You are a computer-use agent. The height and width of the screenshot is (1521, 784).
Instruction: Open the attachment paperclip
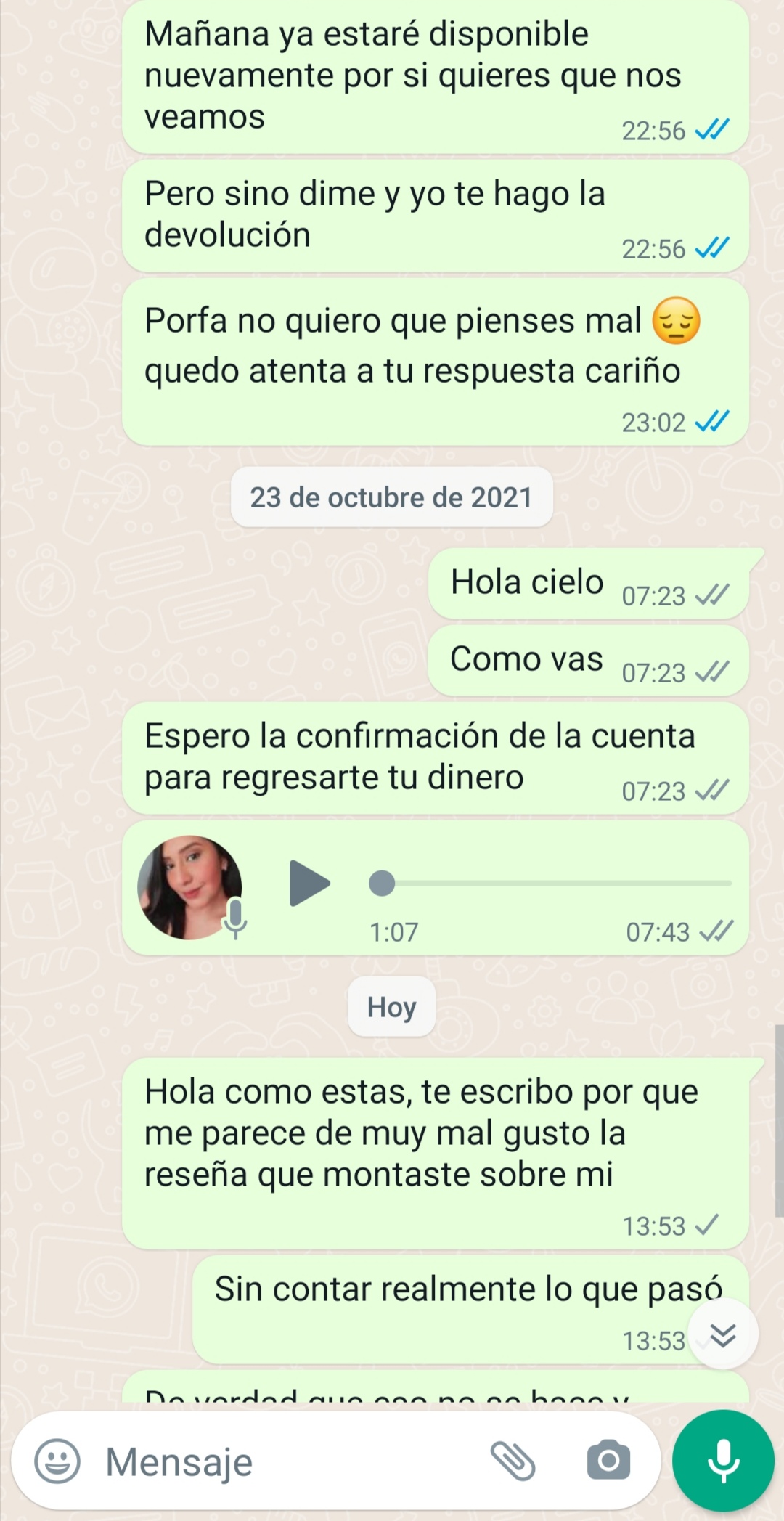513,1461
